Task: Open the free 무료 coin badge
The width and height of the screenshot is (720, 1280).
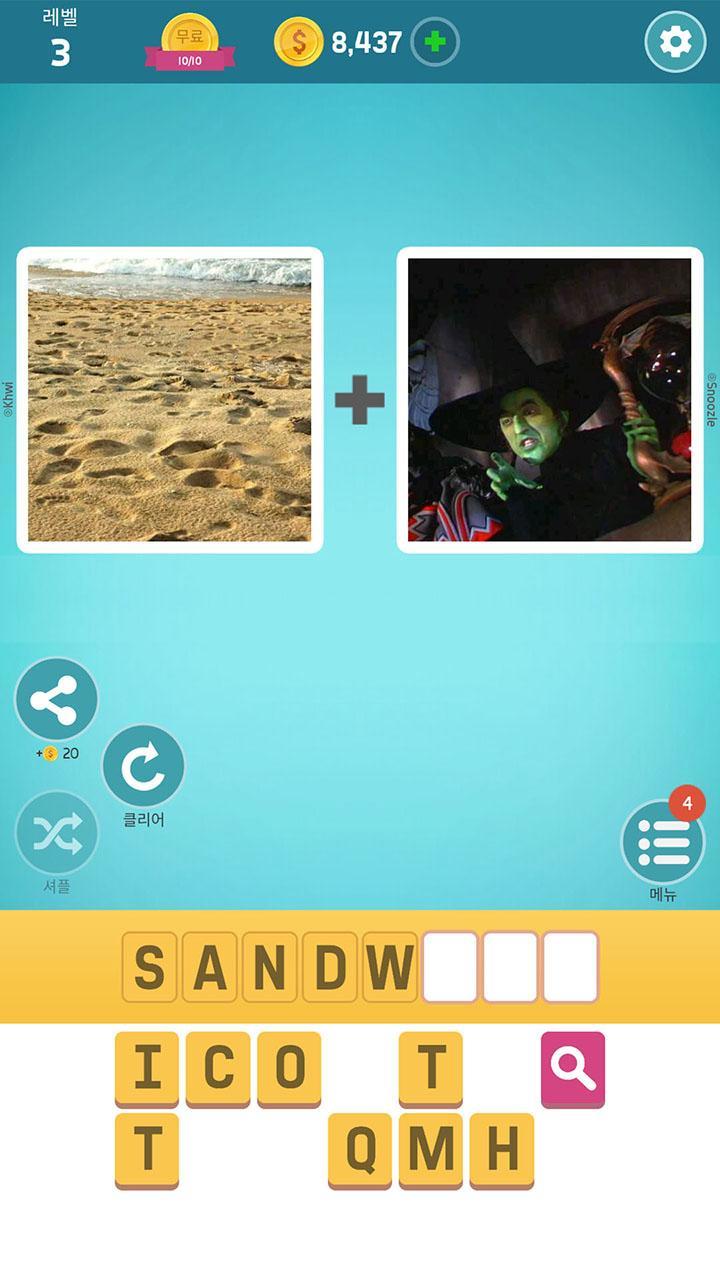Action: click(190, 42)
